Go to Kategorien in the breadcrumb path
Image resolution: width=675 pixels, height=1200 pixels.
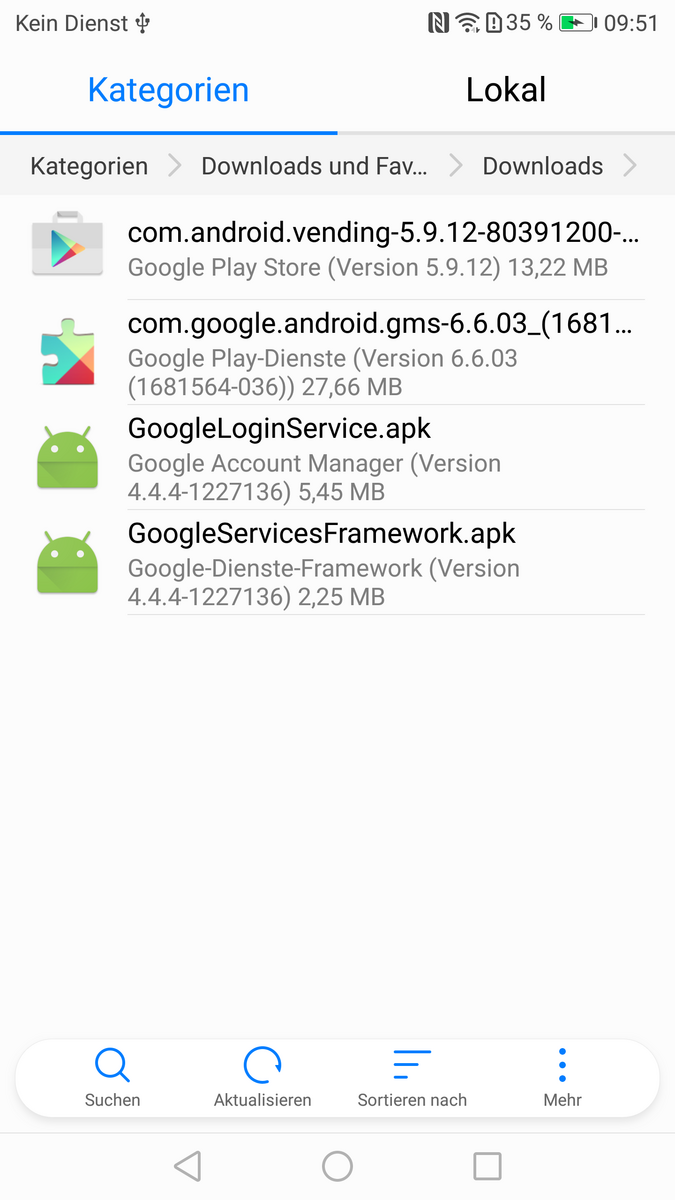pos(89,166)
